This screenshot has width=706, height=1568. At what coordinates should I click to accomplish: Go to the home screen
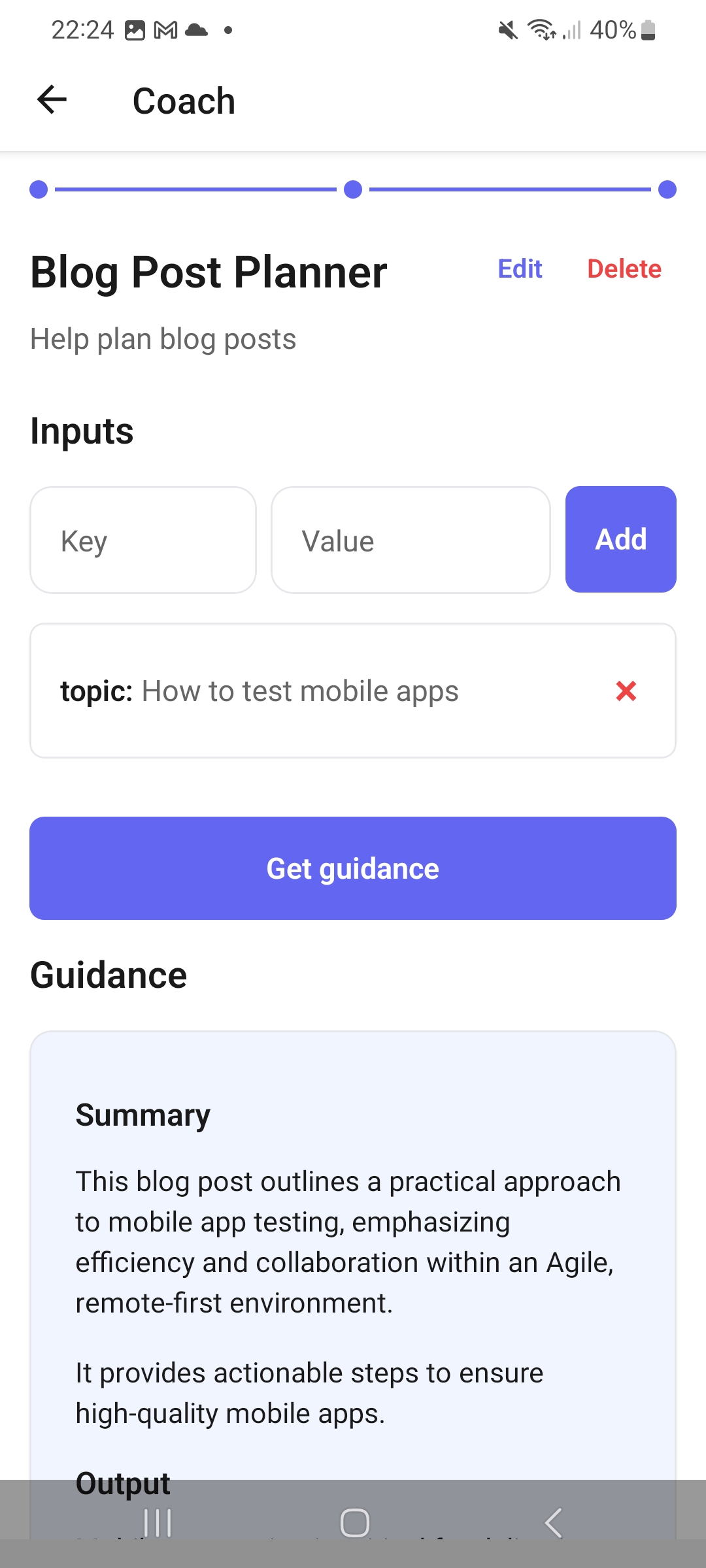click(355, 1523)
